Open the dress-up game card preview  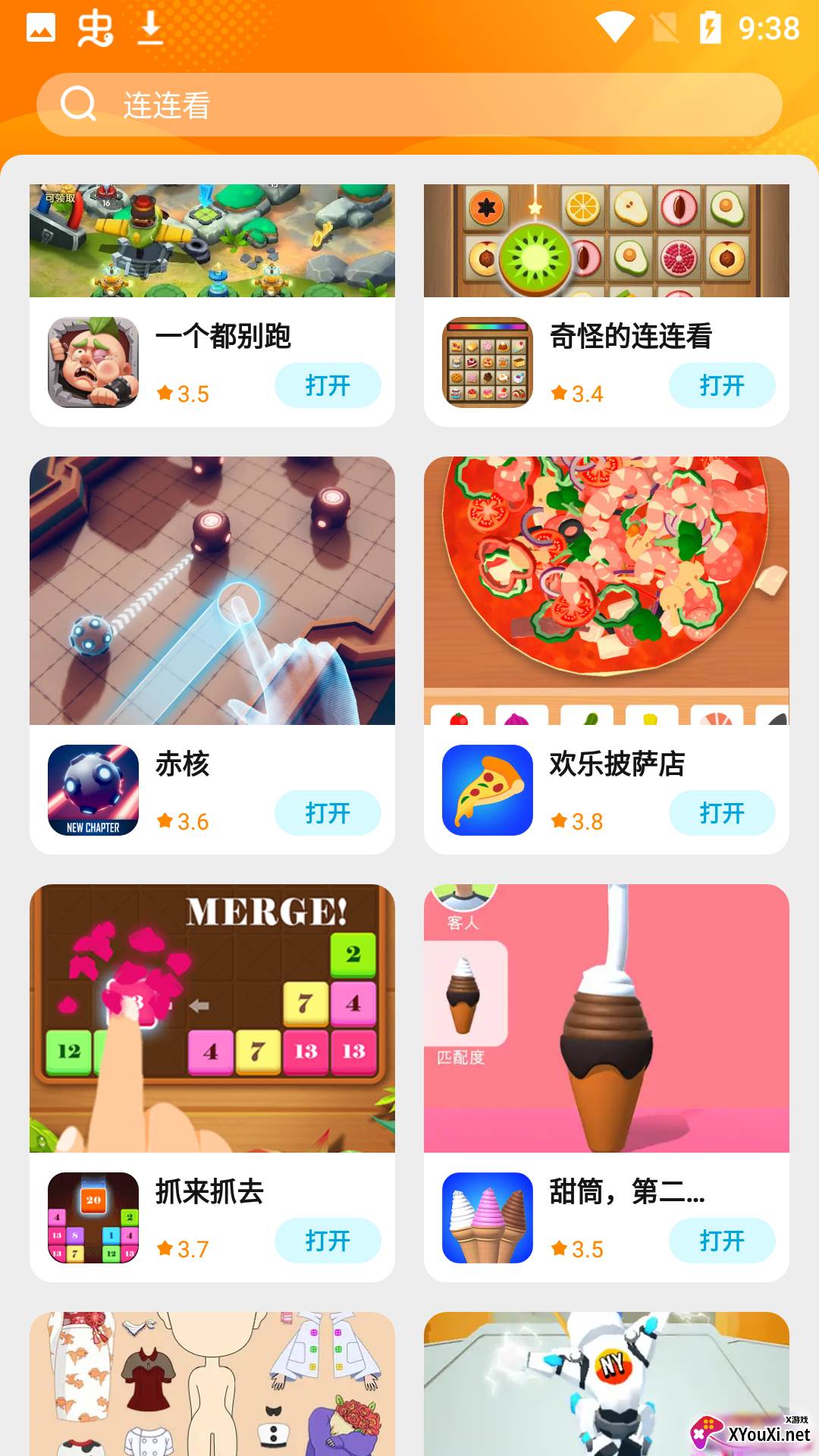(212, 1383)
